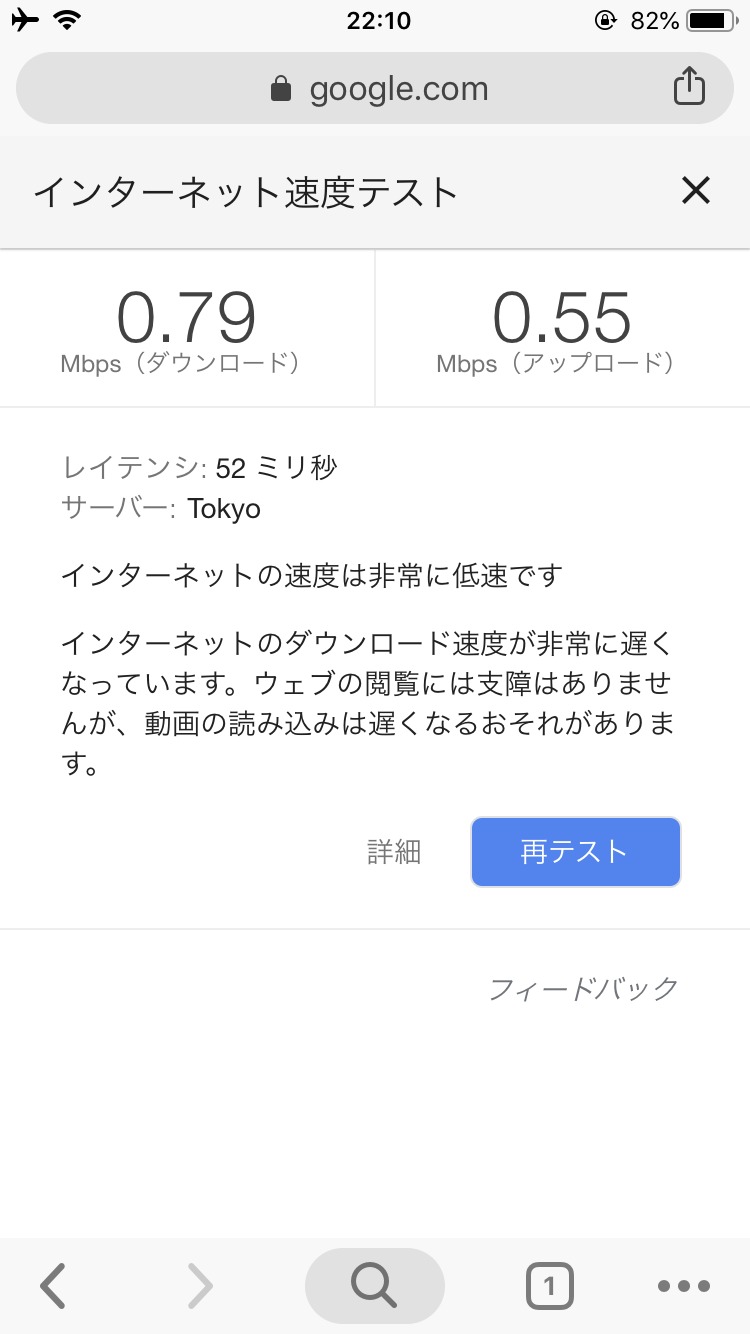The image size is (750, 1334).
Task: Close the internet speed test panel
Action: [x=695, y=191]
